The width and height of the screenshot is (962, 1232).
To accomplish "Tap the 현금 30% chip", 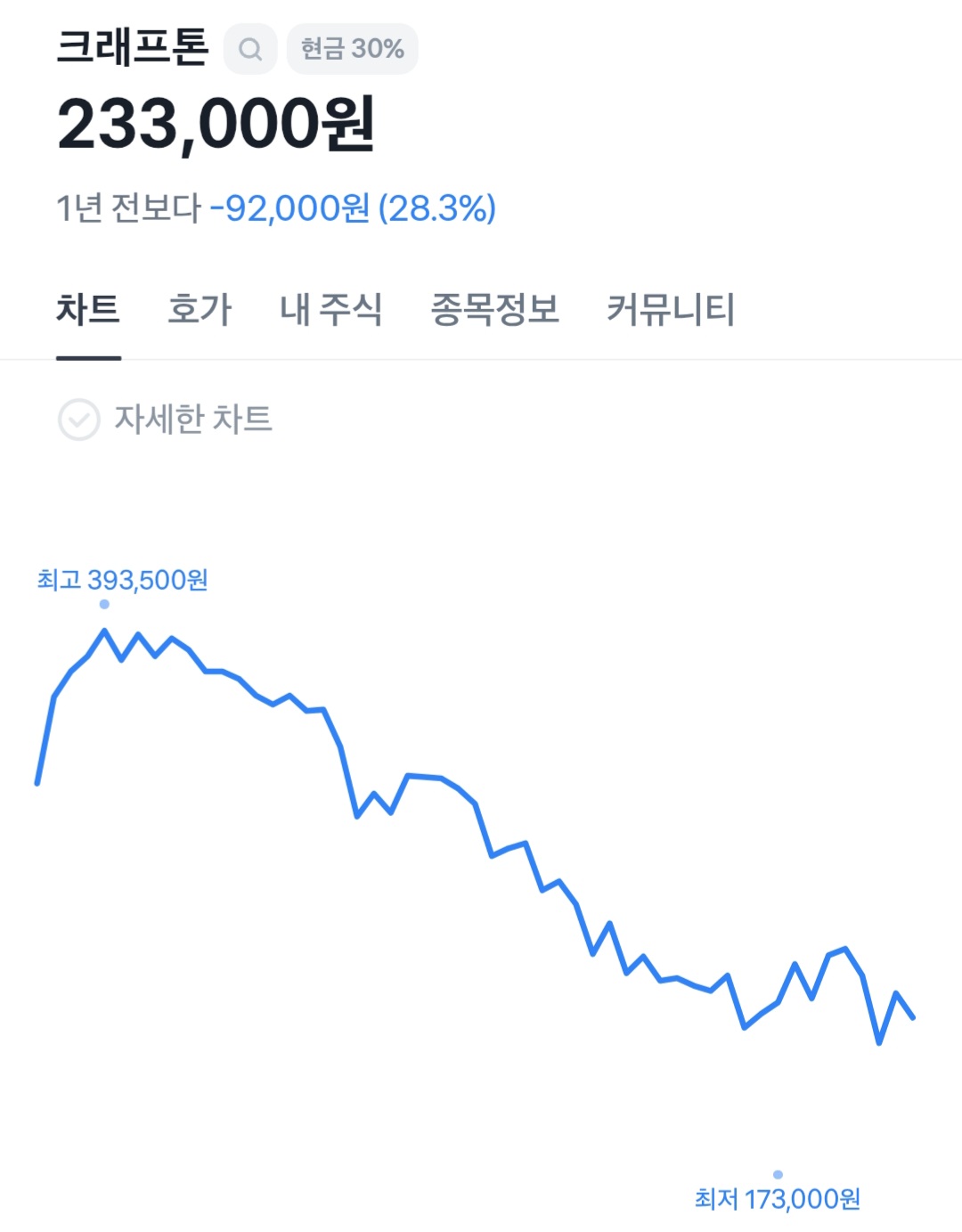I will coord(352,49).
